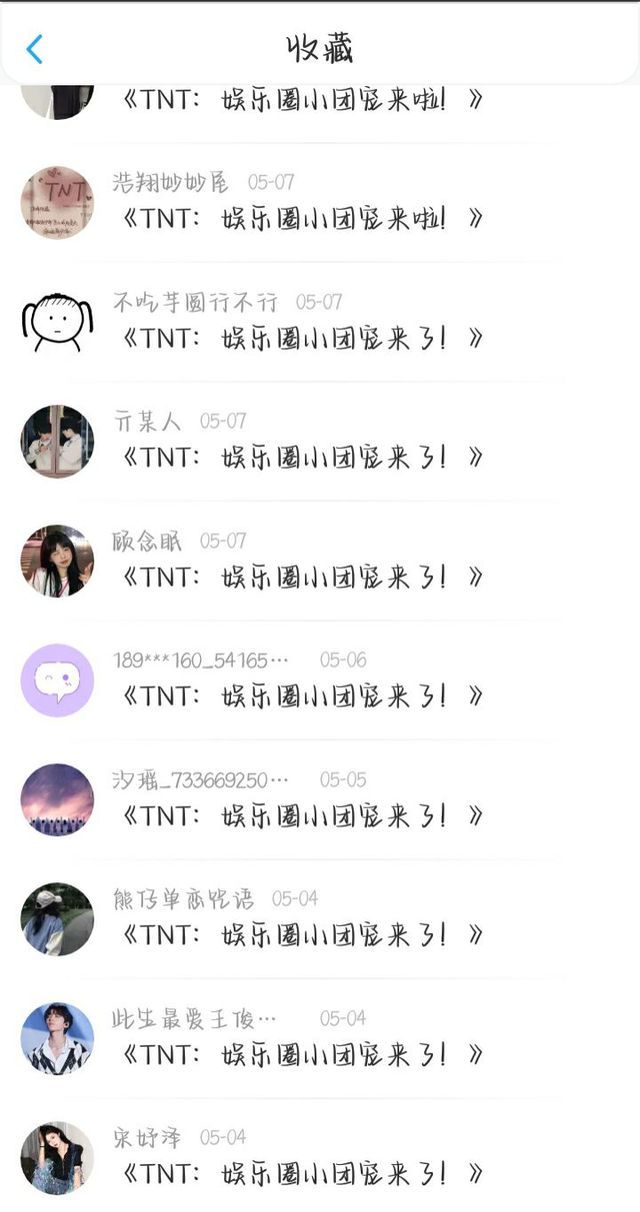Viewport: 640px width, 1212px height.
Task: Open the 05-05 entry by 汐瑶_733669250
Action: point(300,816)
